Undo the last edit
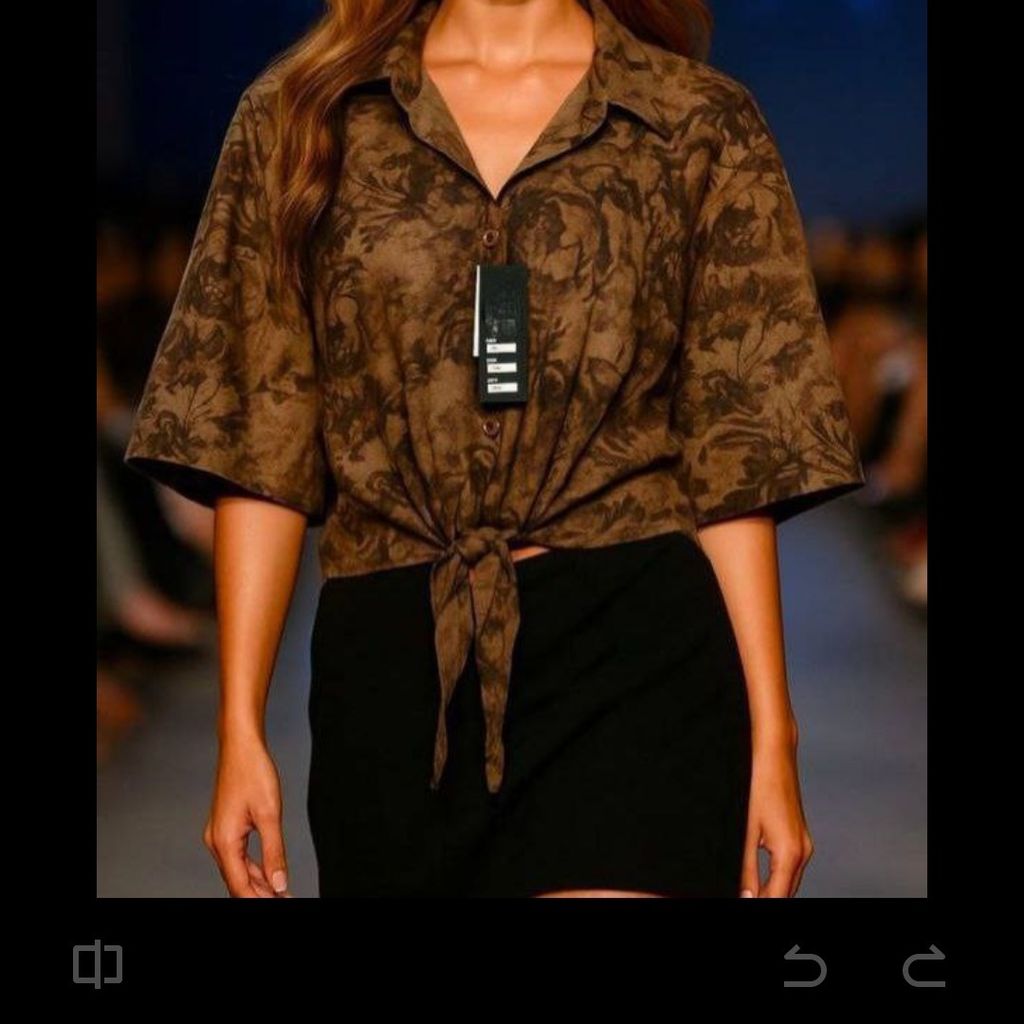 805,966
